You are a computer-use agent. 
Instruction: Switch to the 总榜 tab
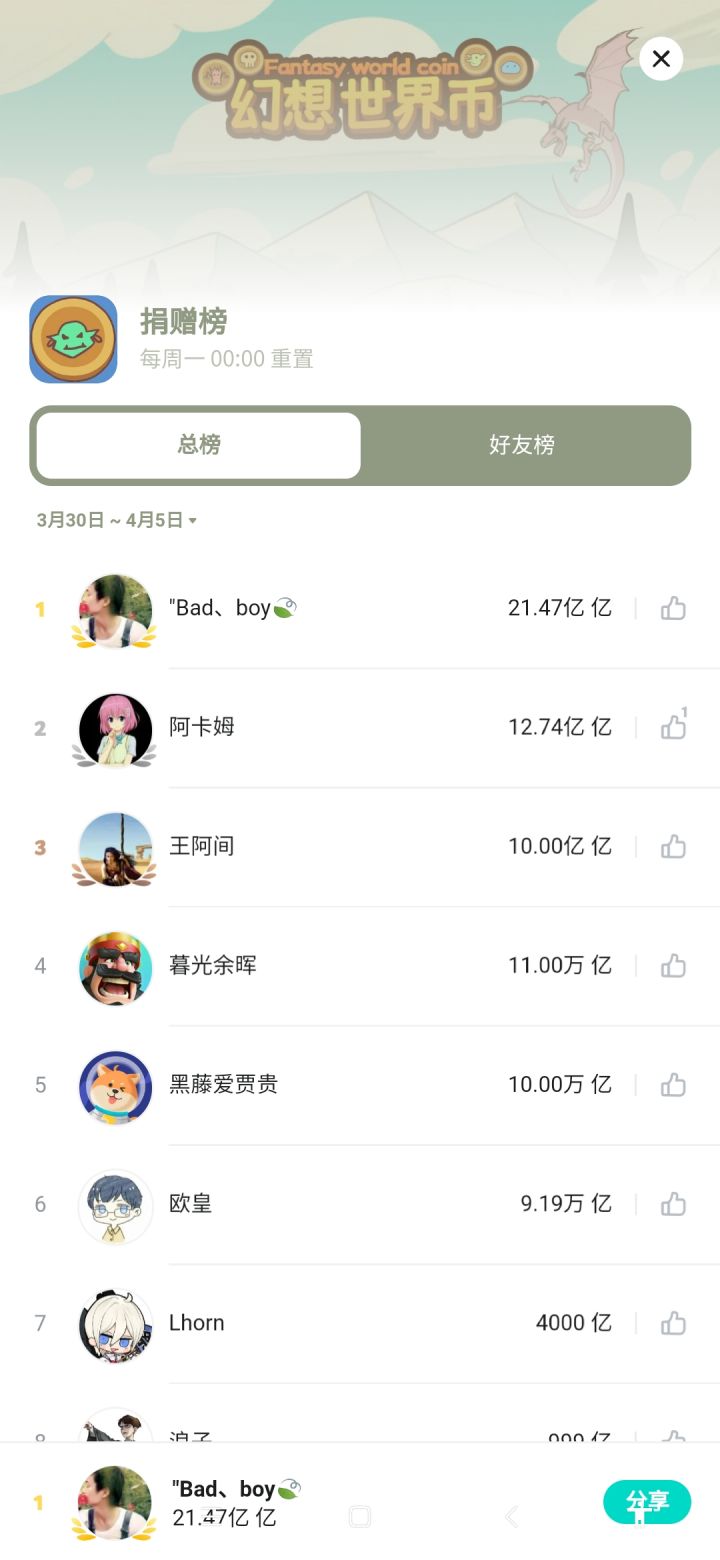coord(199,445)
